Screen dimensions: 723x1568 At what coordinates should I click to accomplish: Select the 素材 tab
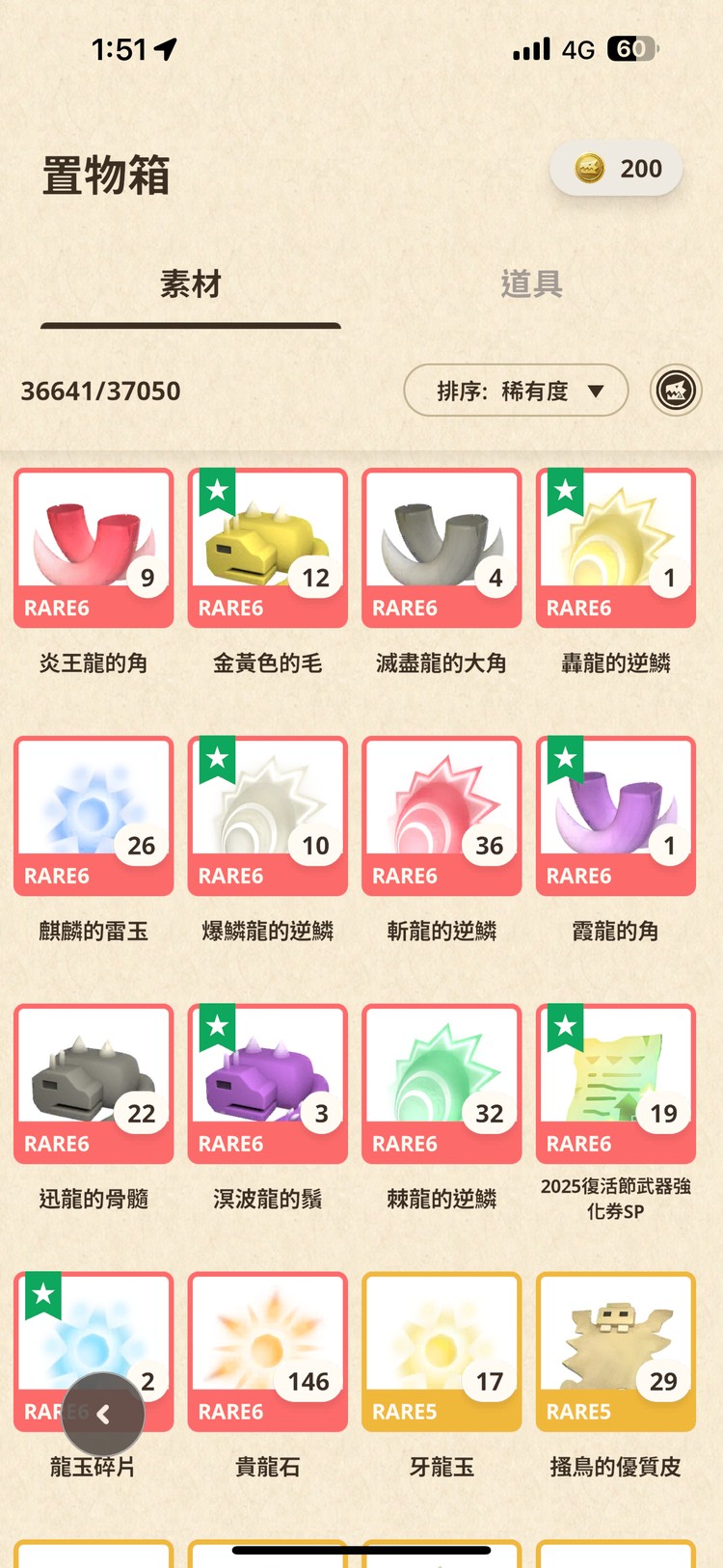(x=190, y=284)
